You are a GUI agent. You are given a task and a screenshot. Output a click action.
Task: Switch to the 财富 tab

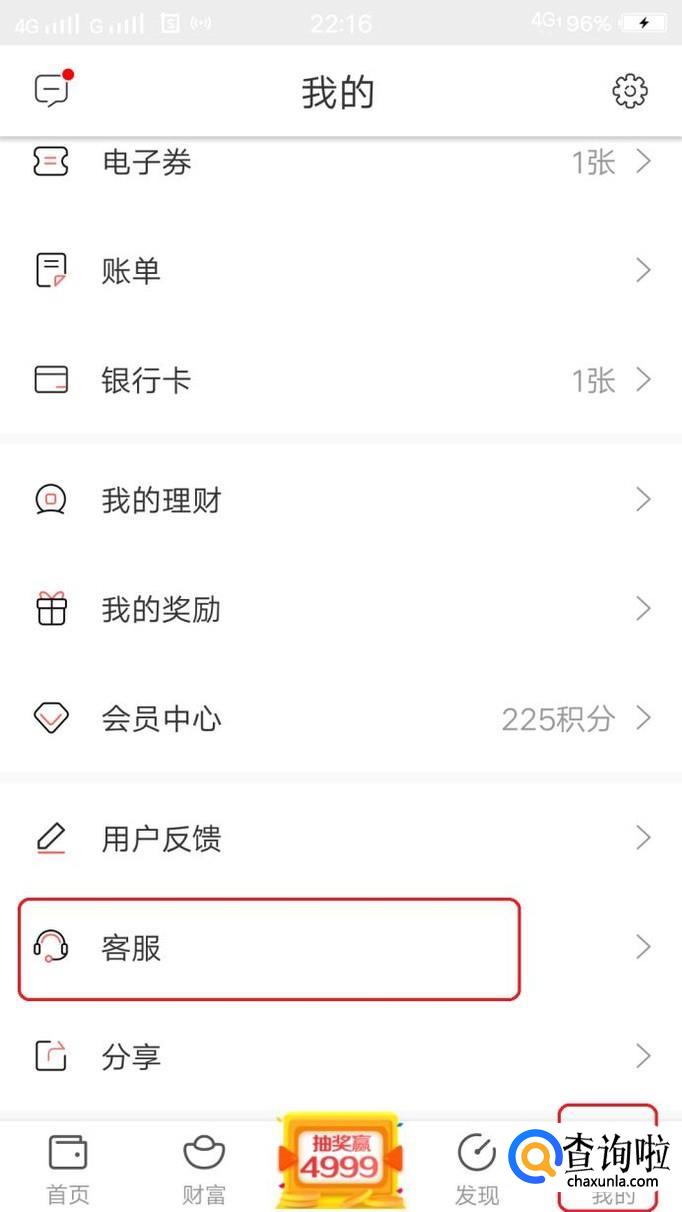(x=204, y=1168)
